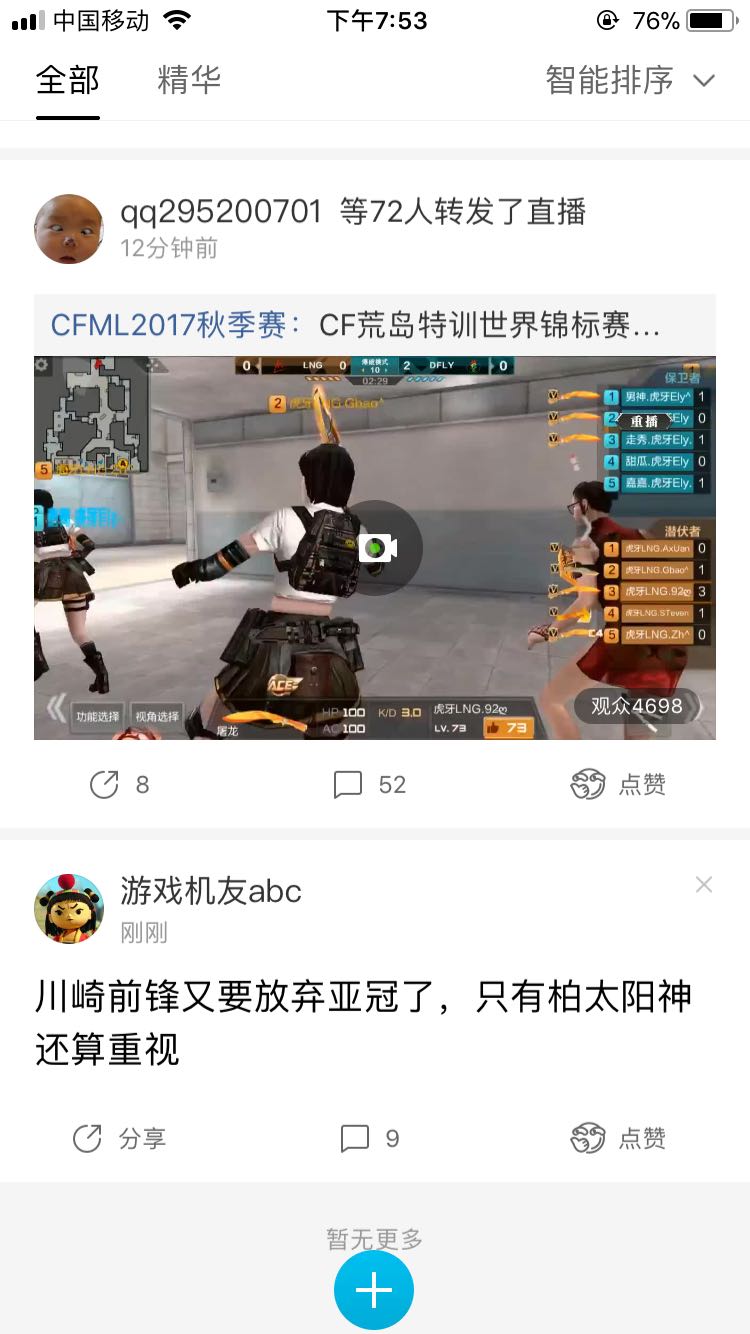
Task: Tap 点赞 on 游戏机友abc's post
Action: (618, 1138)
